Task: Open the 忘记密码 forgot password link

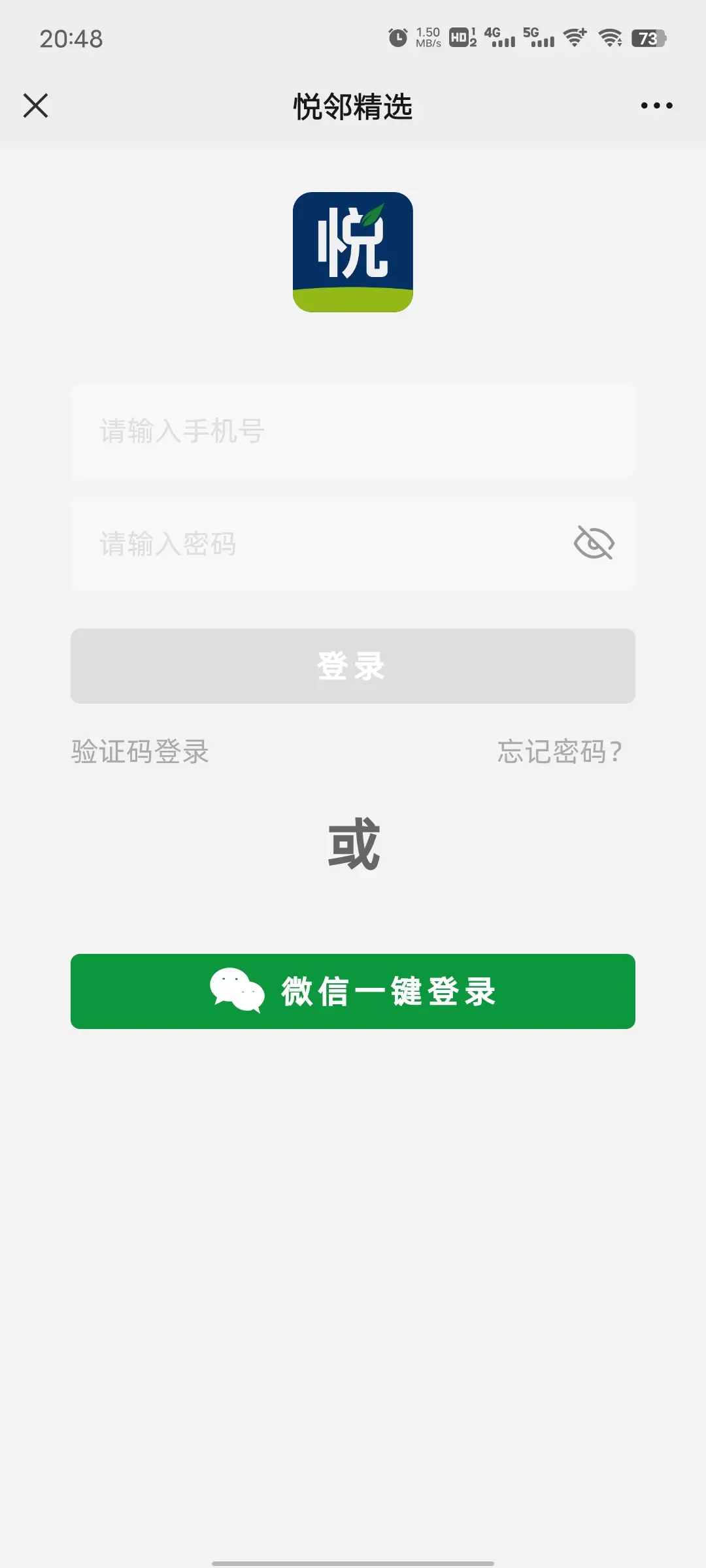Action: (x=560, y=751)
